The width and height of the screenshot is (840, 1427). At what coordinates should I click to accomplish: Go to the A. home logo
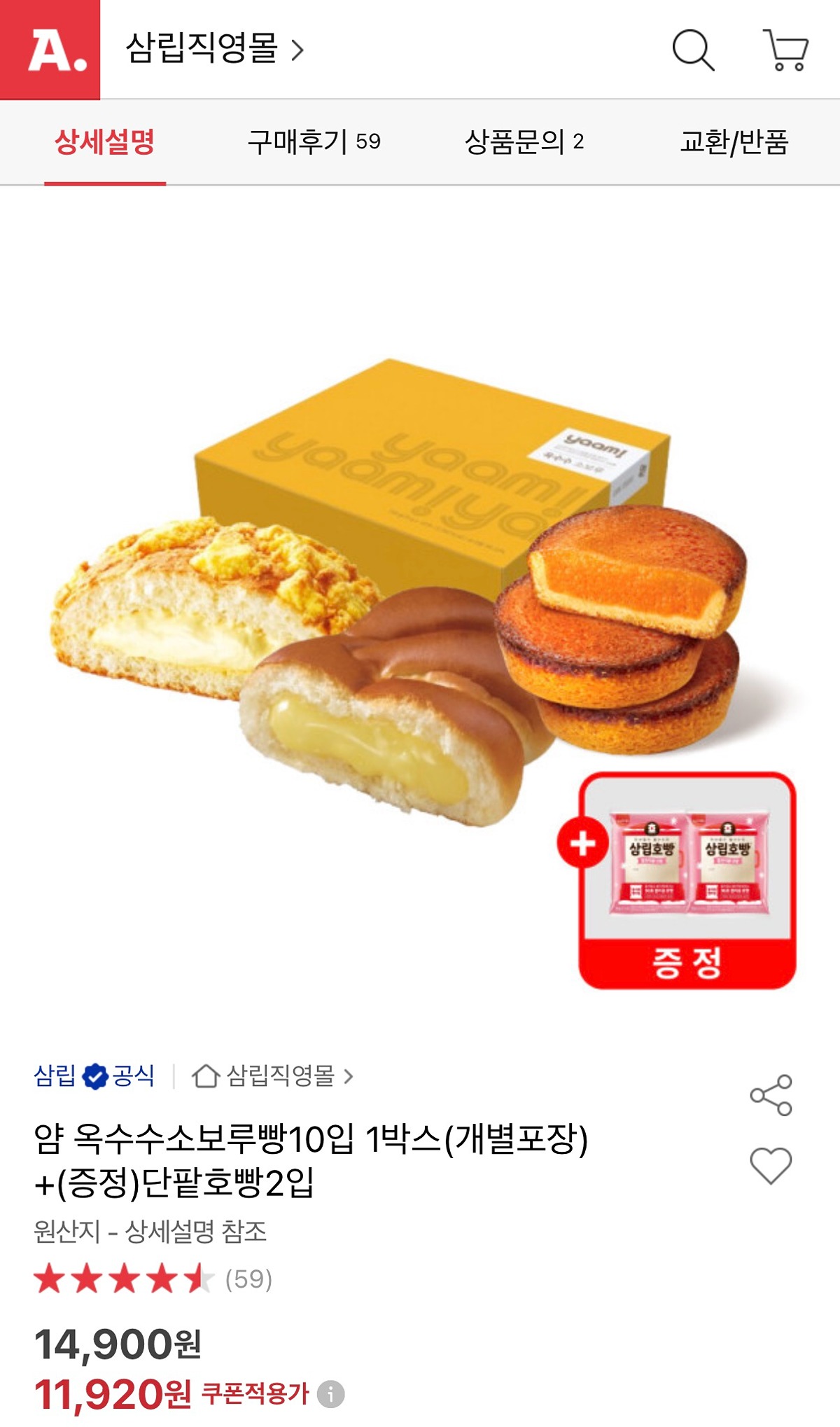50,50
